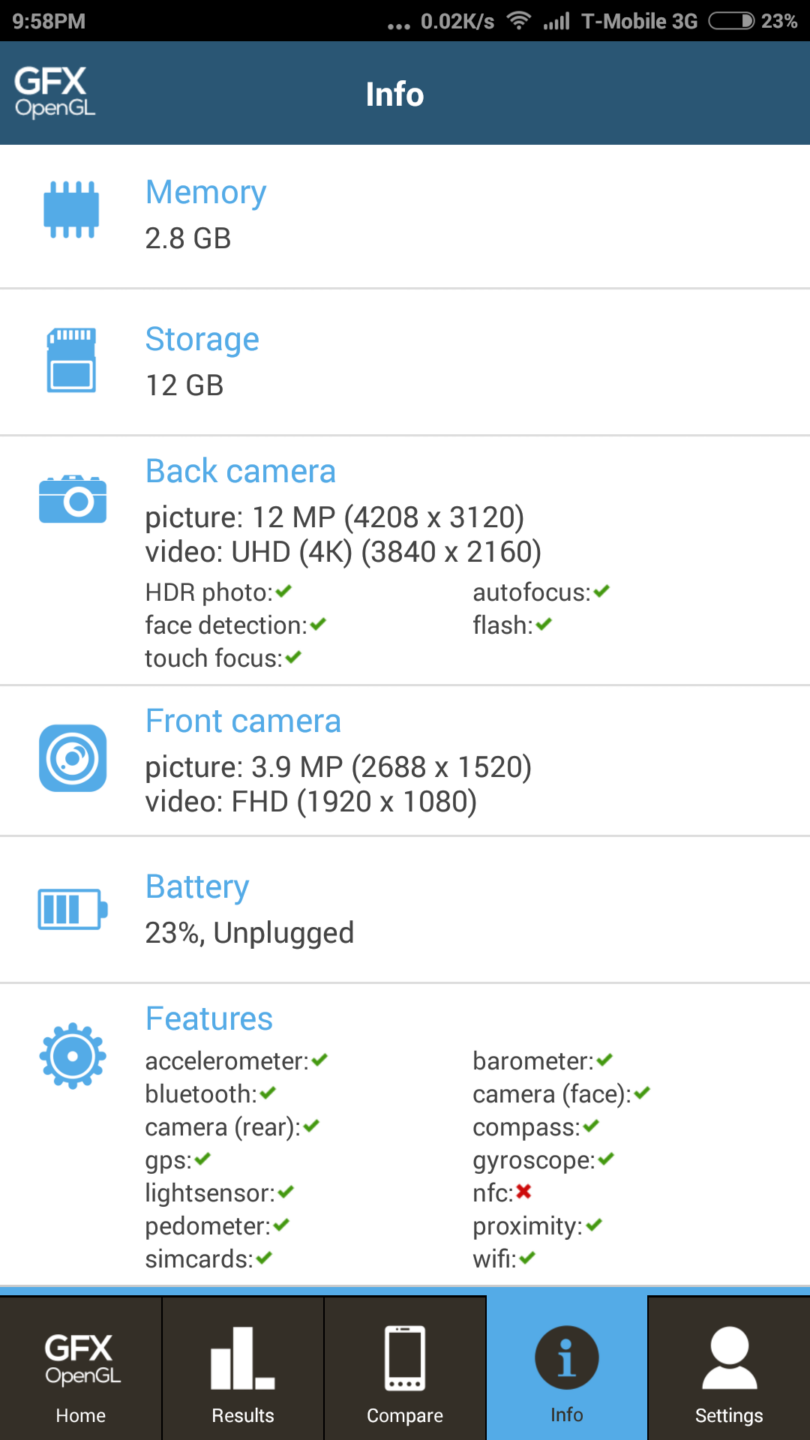The image size is (810, 1440).
Task: Click the Settings person icon
Action: click(x=729, y=1355)
